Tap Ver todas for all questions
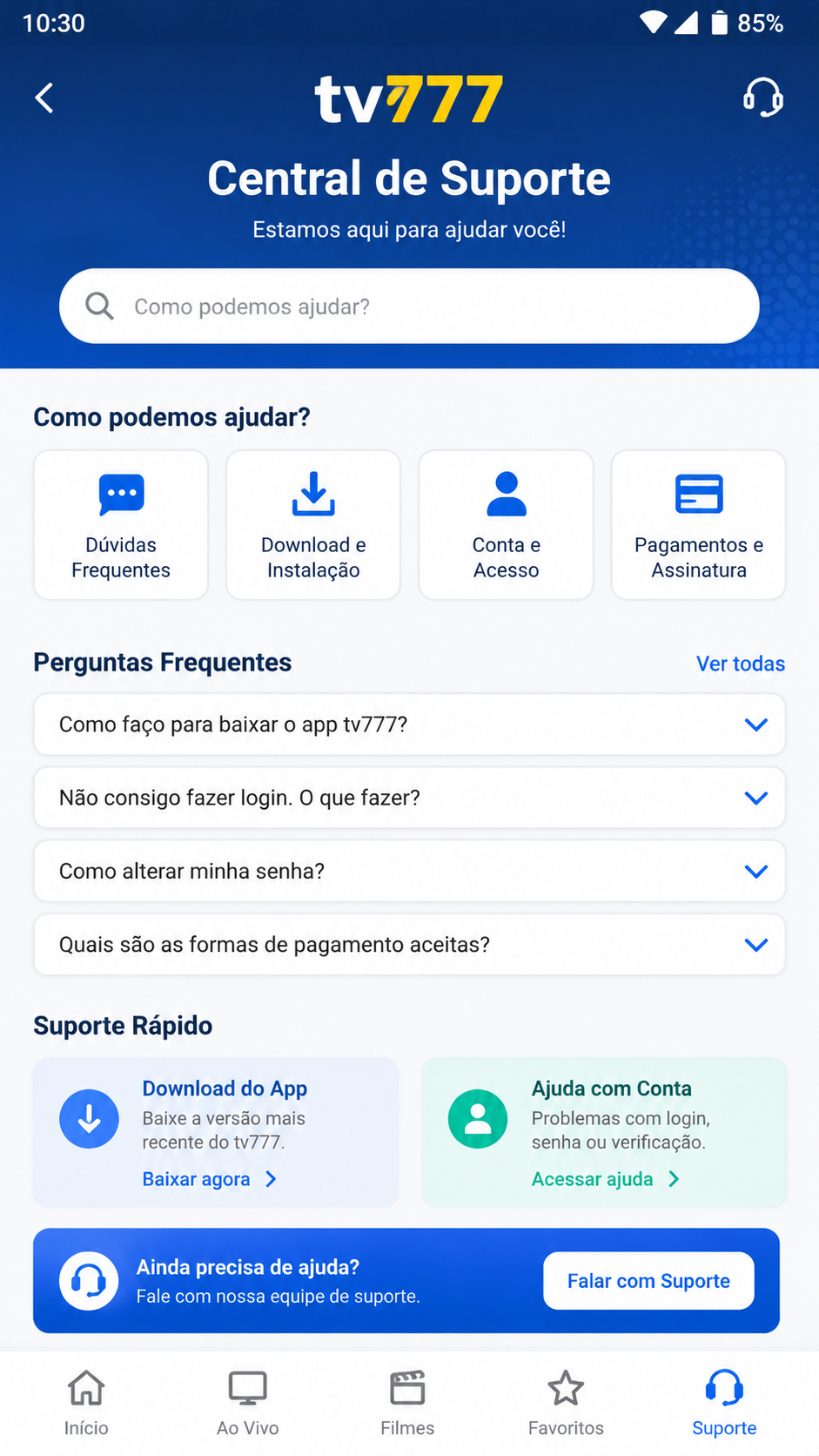The image size is (819, 1456). 741,664
